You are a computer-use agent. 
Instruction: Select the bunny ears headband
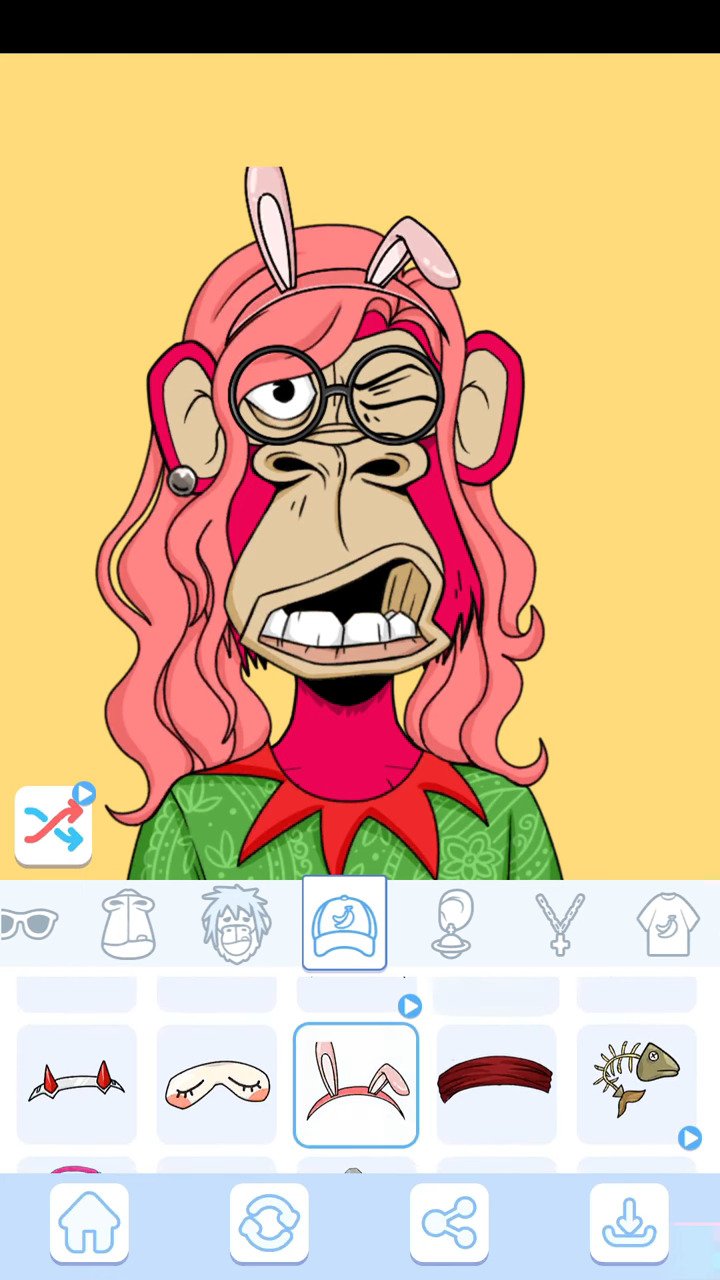point(356,1085)
